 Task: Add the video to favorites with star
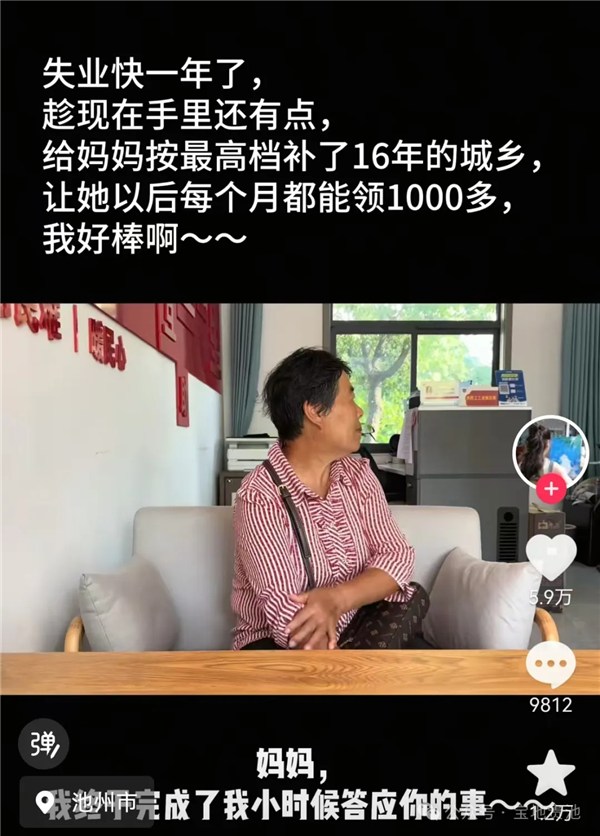551,772
